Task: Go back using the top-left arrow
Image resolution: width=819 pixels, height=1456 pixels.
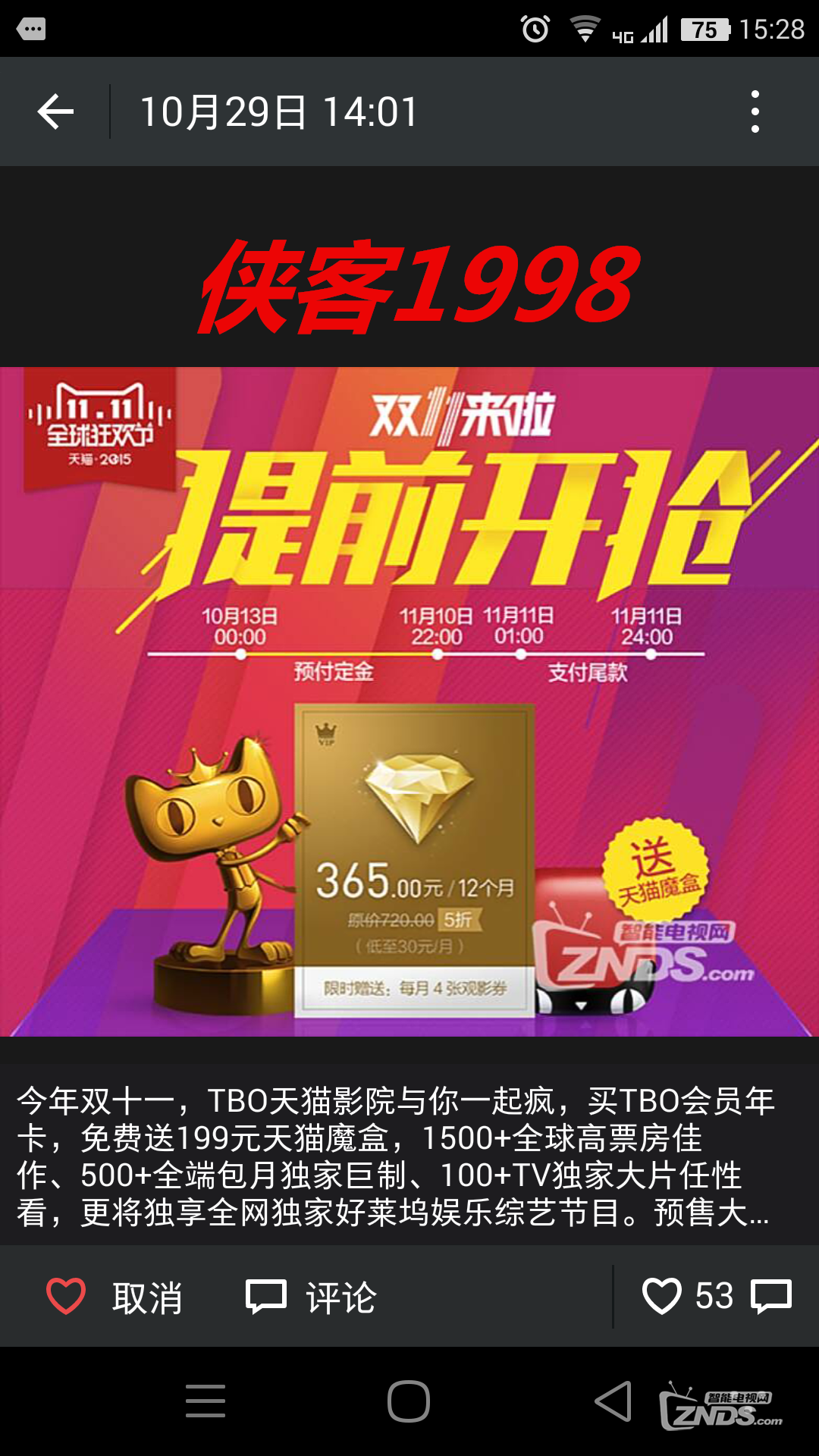Action: pos(55,112)
